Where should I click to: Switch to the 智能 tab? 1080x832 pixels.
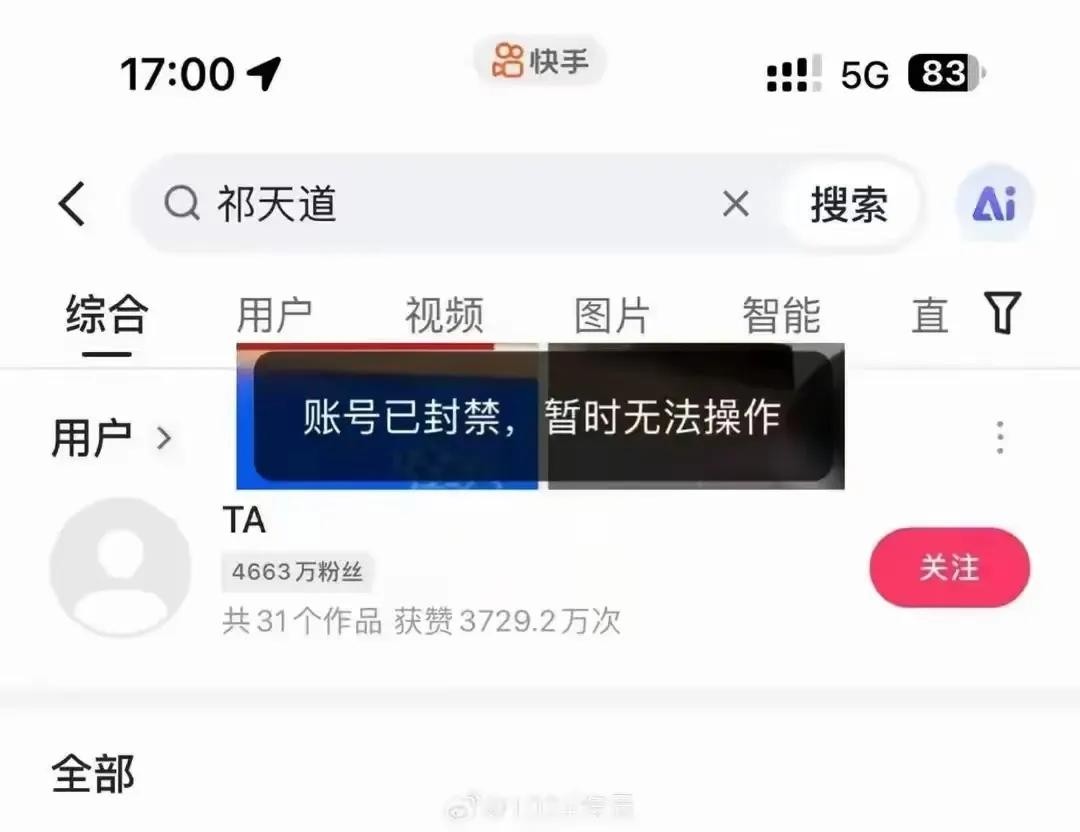coord(781,315)
